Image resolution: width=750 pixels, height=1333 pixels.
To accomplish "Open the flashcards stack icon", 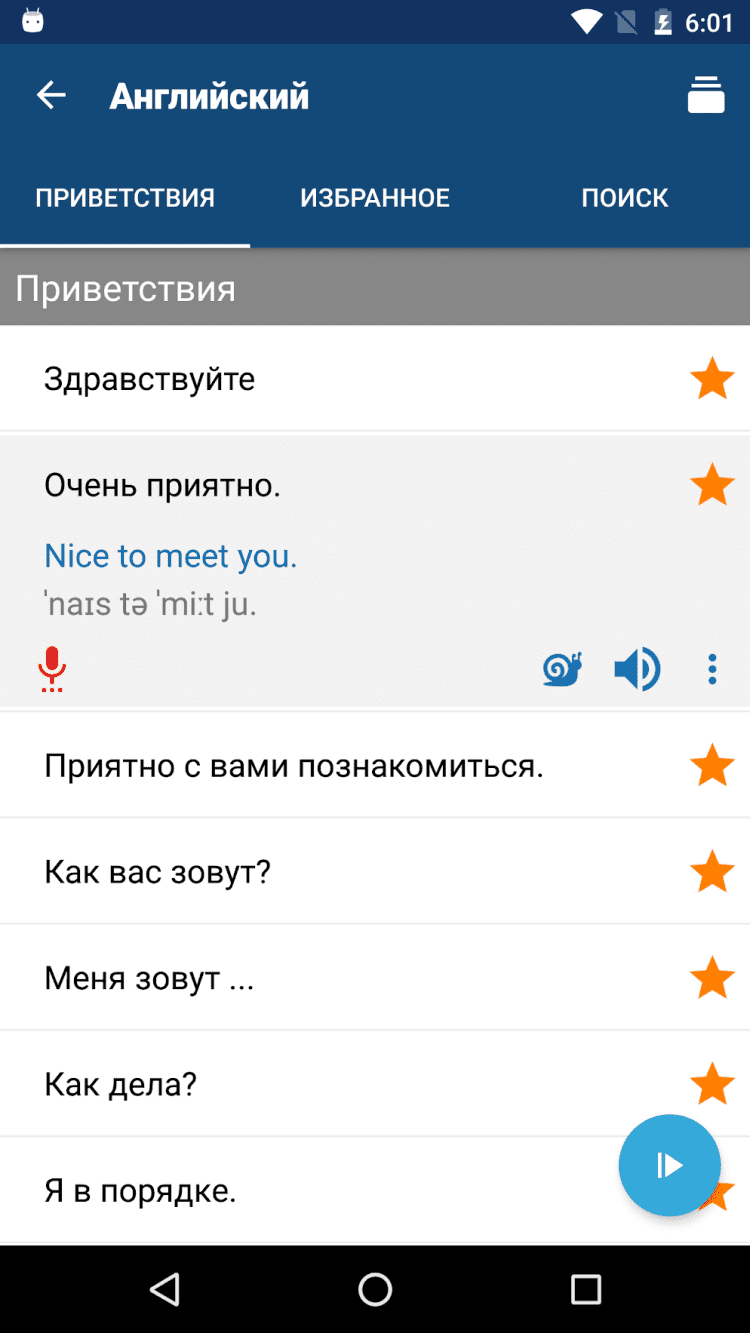I will tap(706, 96).
